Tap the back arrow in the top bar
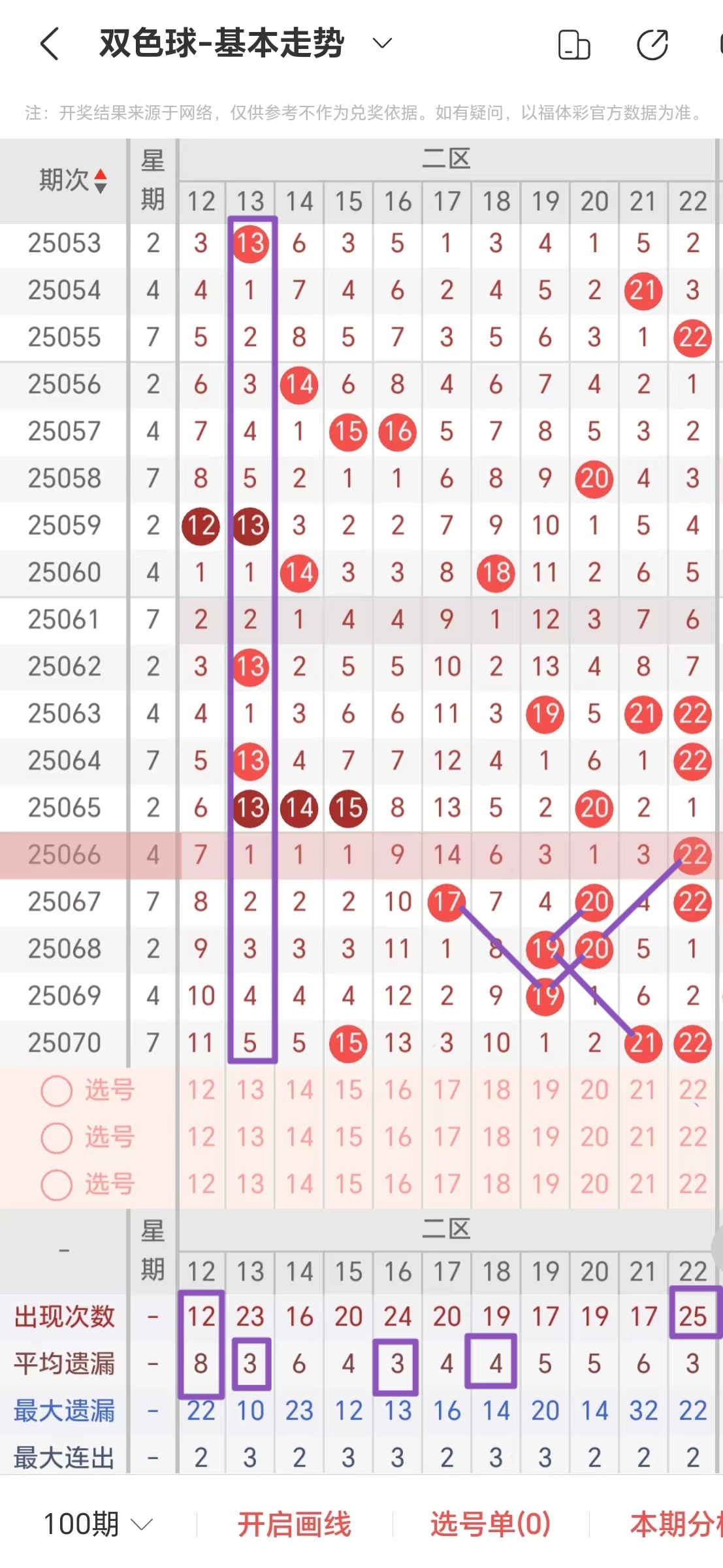Viewport: 723px width, 1568px height. 49,44
